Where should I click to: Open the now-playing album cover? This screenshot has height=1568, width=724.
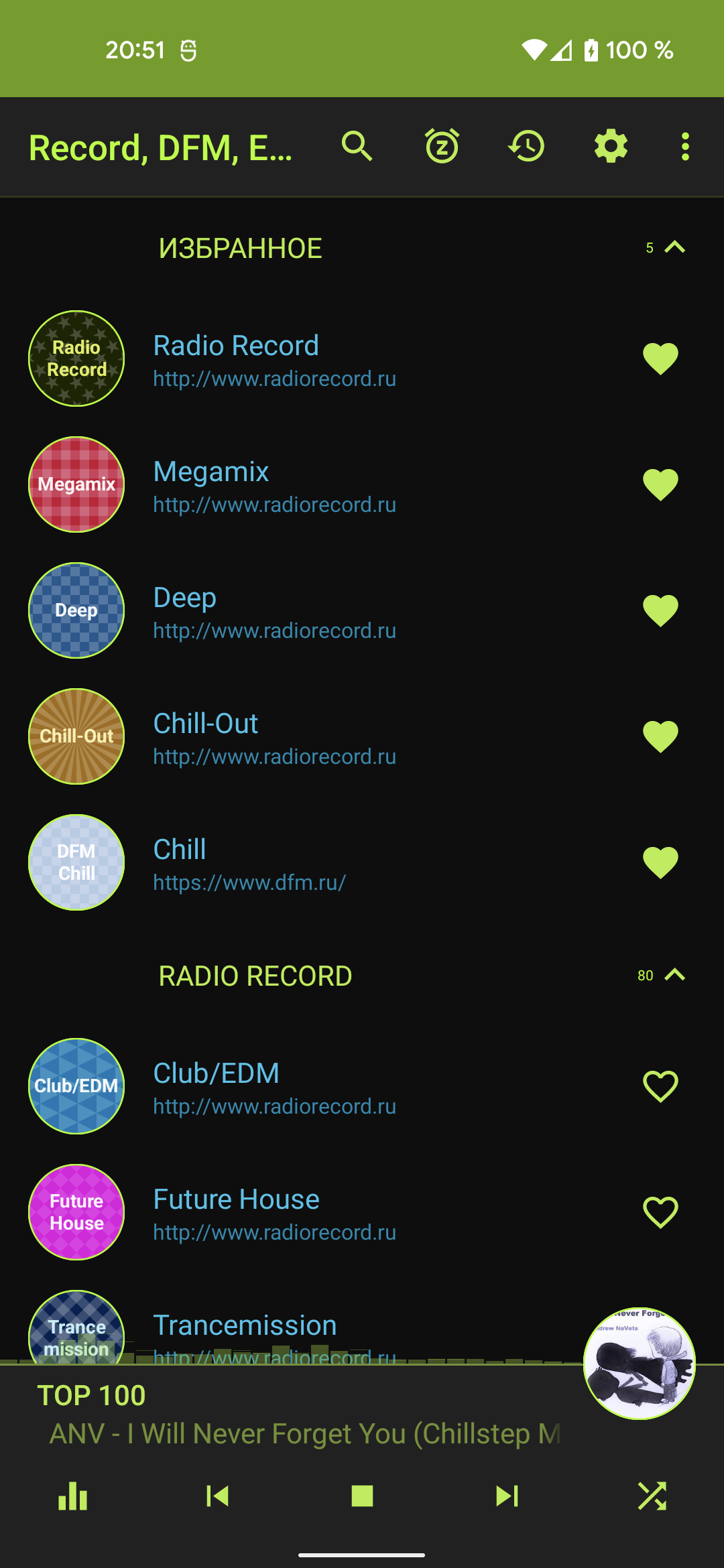click(x=639, y=1363)
